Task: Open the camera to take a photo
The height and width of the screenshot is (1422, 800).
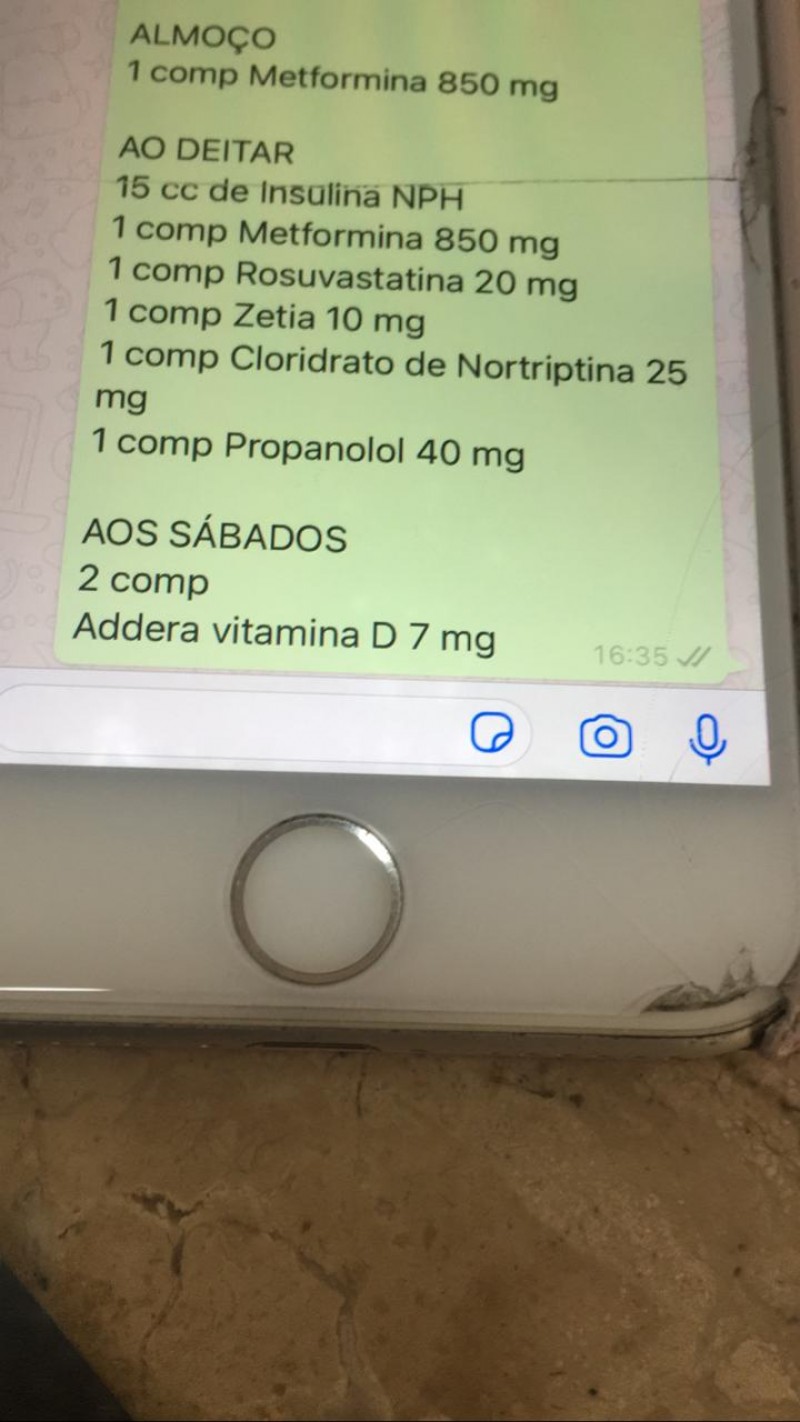Action: (605, 738)
